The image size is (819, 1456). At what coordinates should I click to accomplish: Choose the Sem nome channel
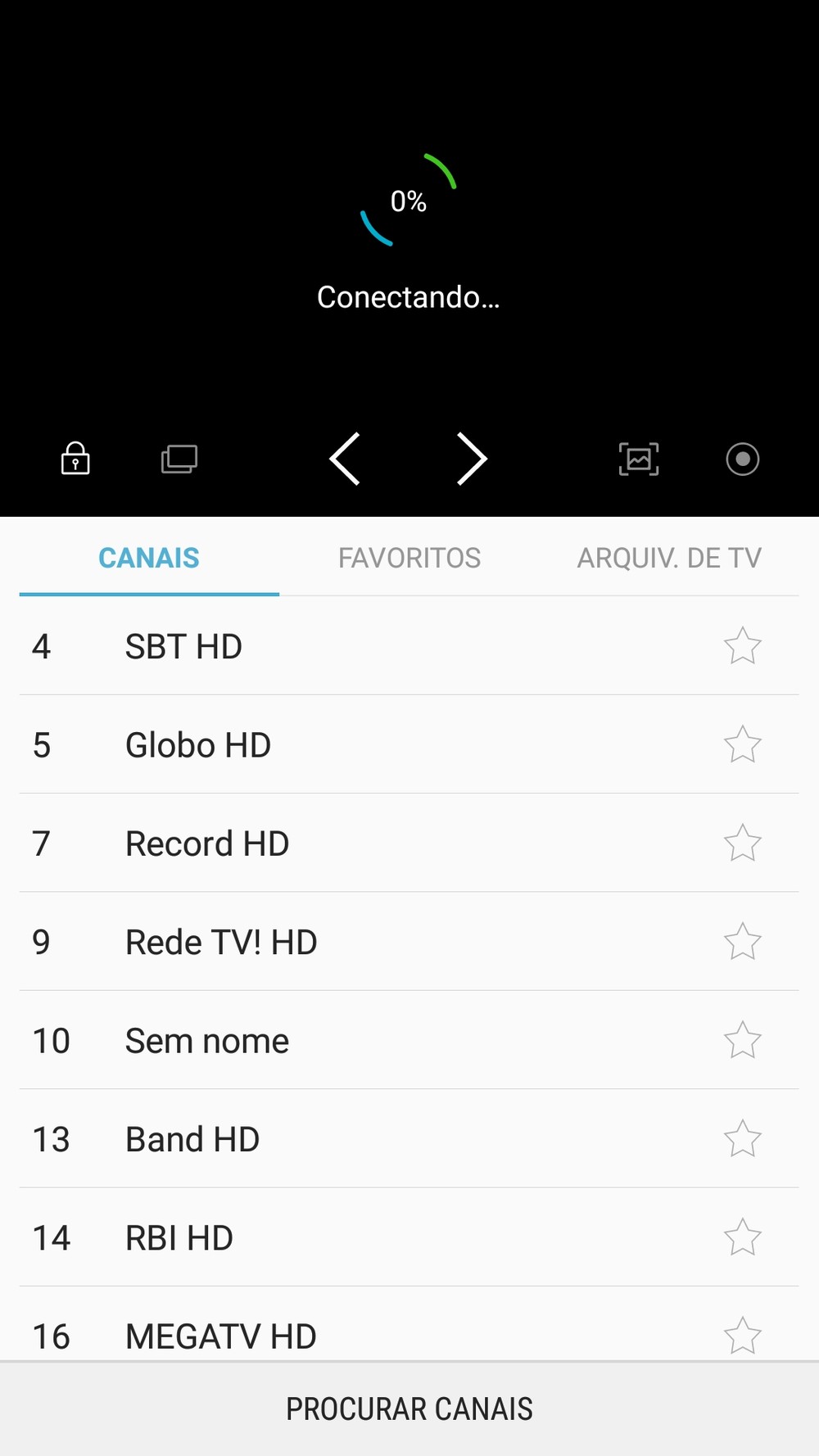(x=207, y=1041)
